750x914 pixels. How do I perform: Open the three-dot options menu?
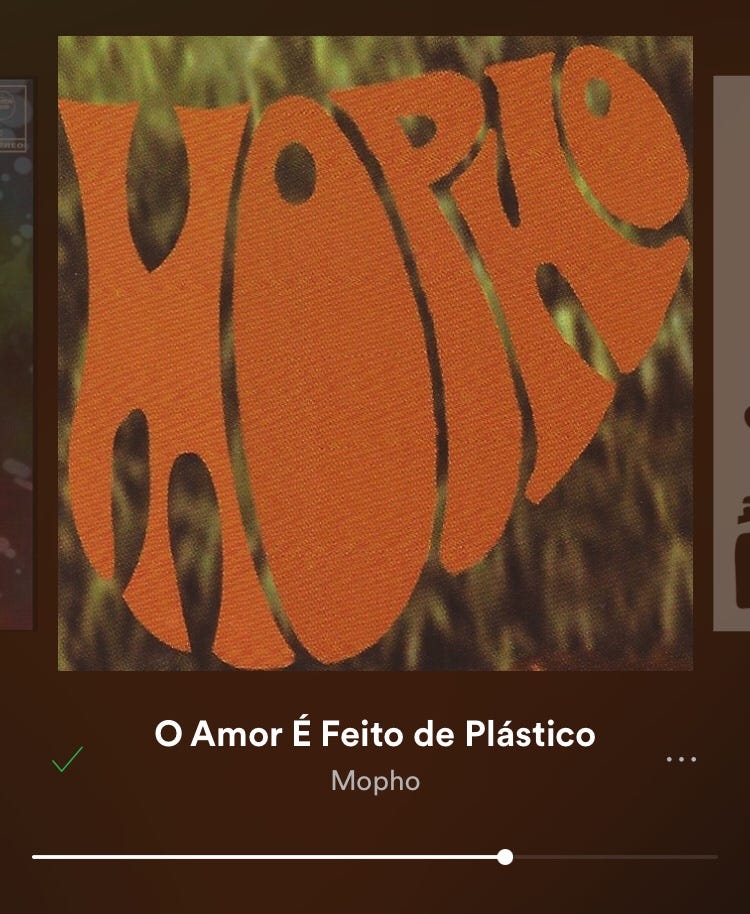pos(681,760)
